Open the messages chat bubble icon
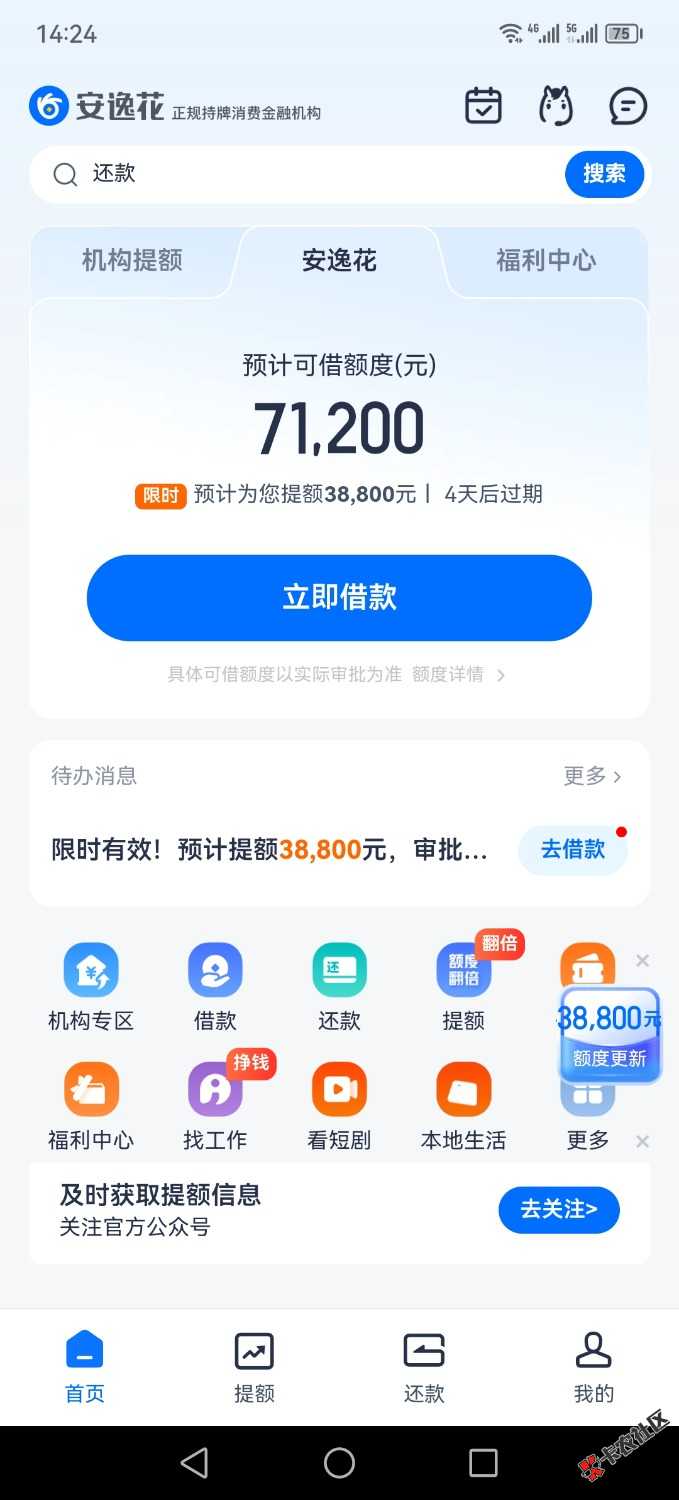Screen dimensions: 679x1500 click(628, 106)
